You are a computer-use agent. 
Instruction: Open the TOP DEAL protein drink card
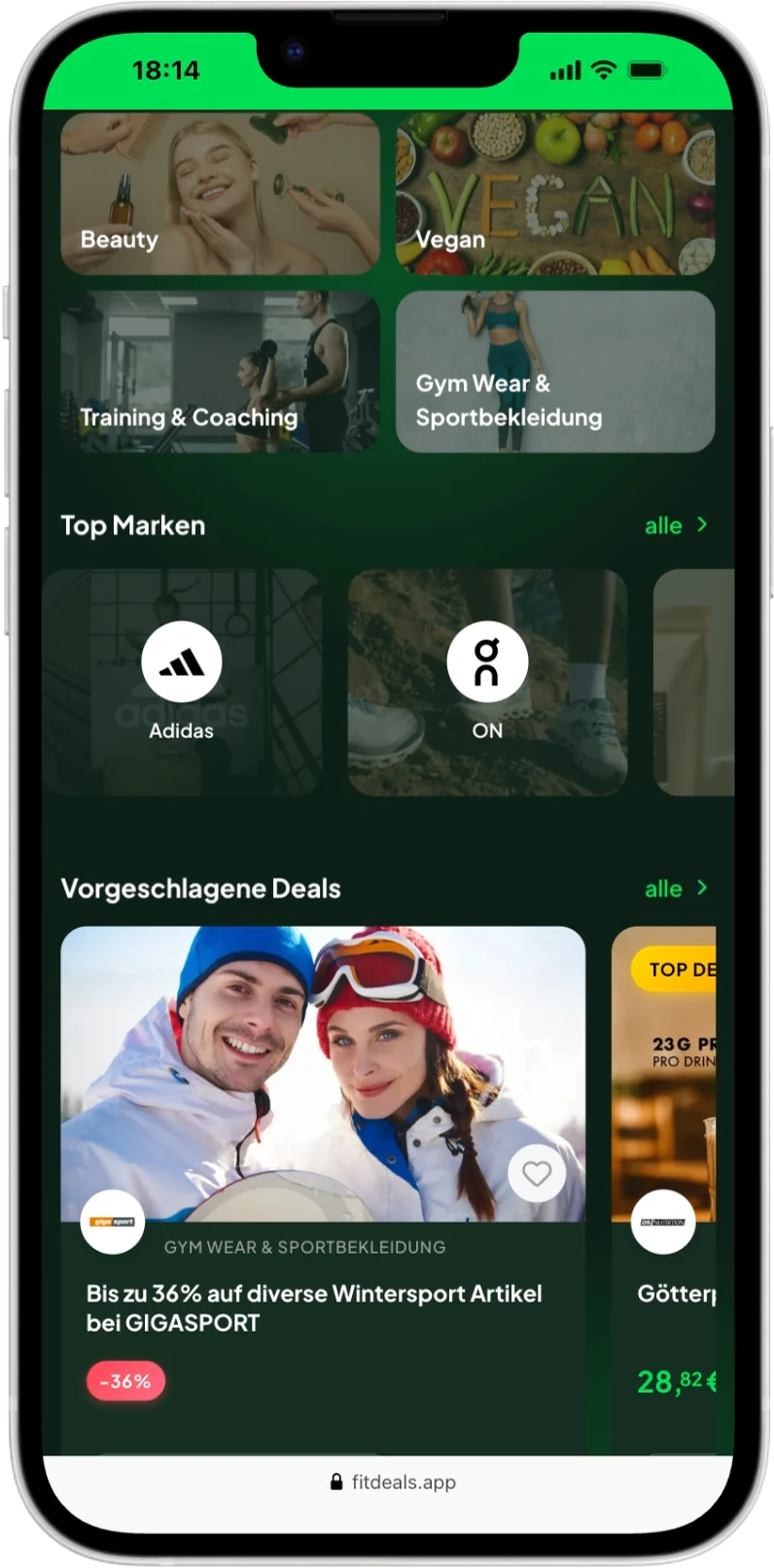[671, 1167]
